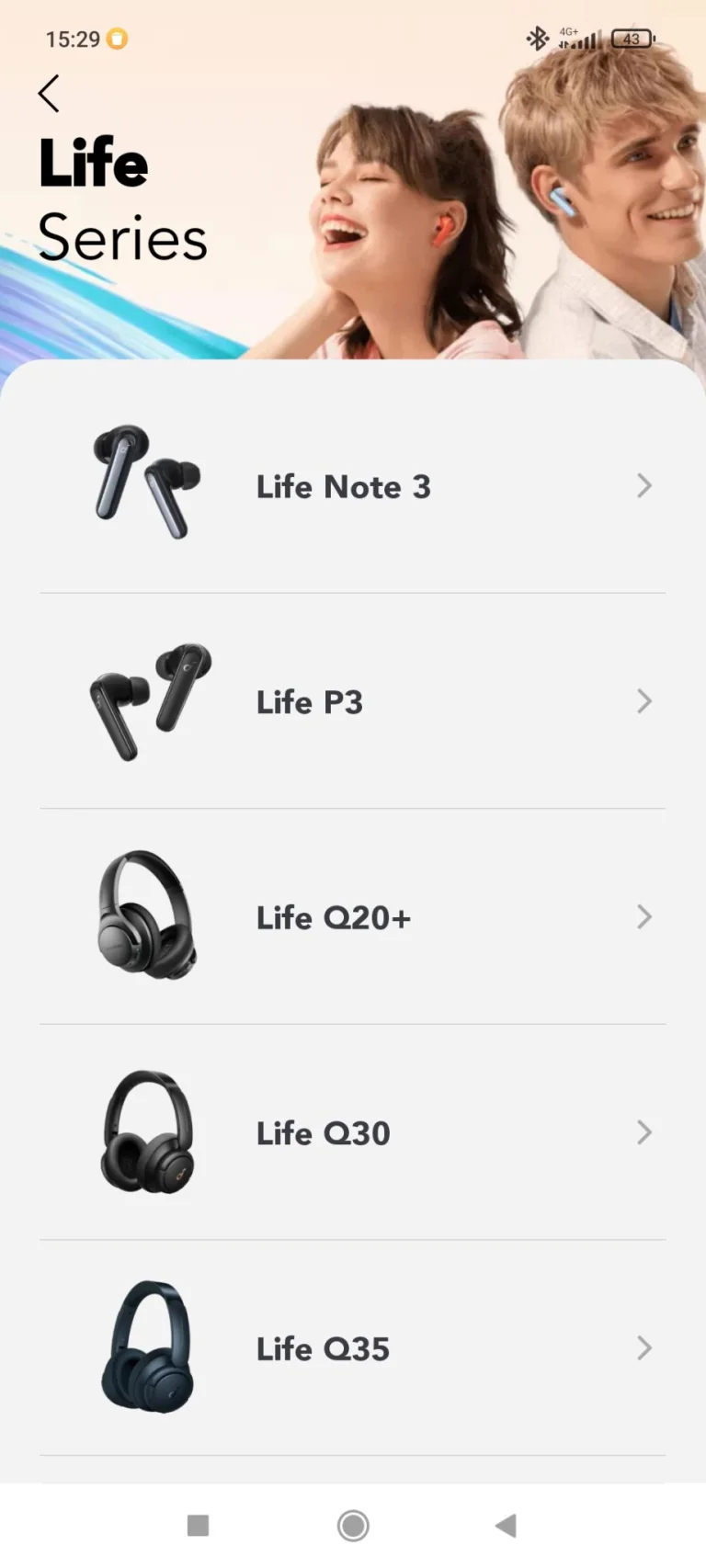The image size is (706, 1568).
Task: Tap the Life Q20+ headphones image
Action: point(147,916)
